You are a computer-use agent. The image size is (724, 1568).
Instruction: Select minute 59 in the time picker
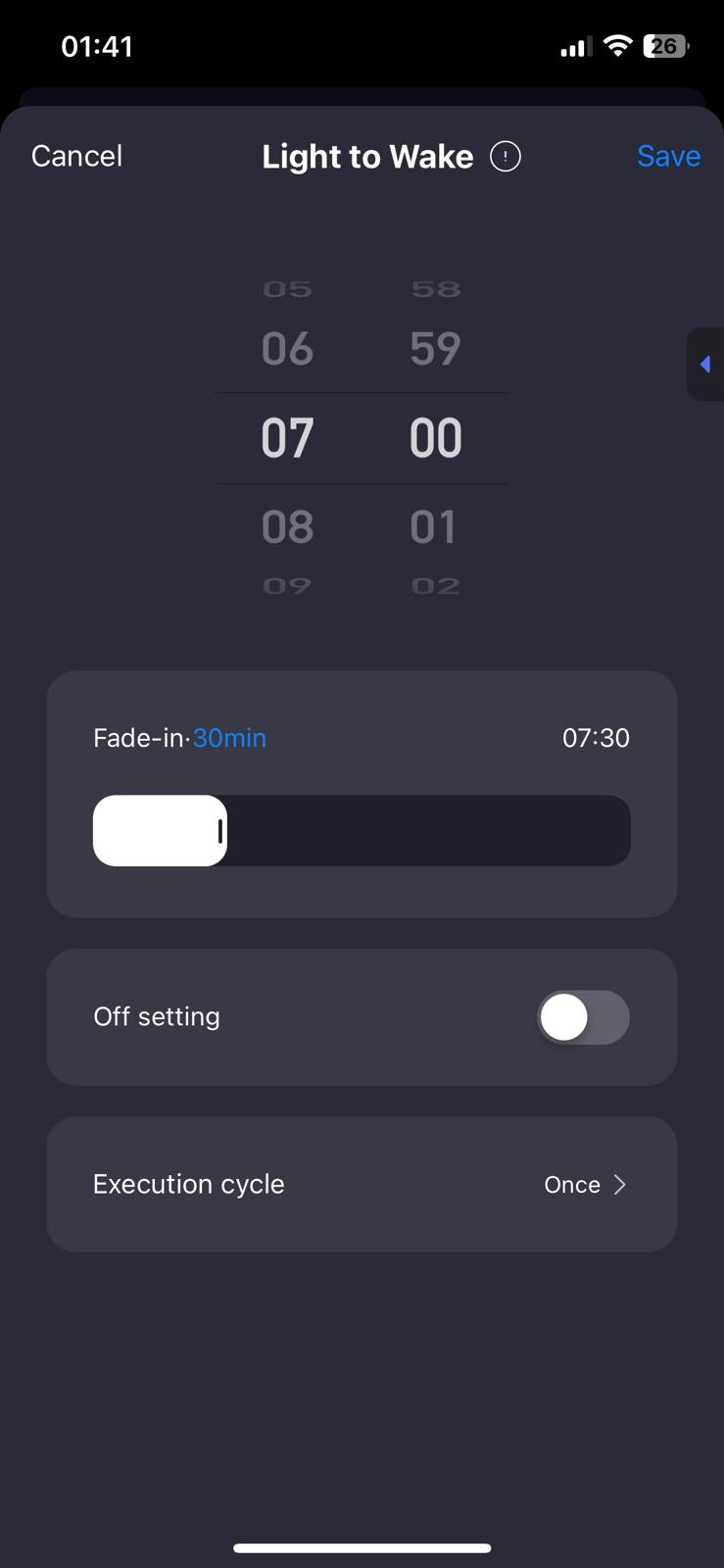click(435, 349)
